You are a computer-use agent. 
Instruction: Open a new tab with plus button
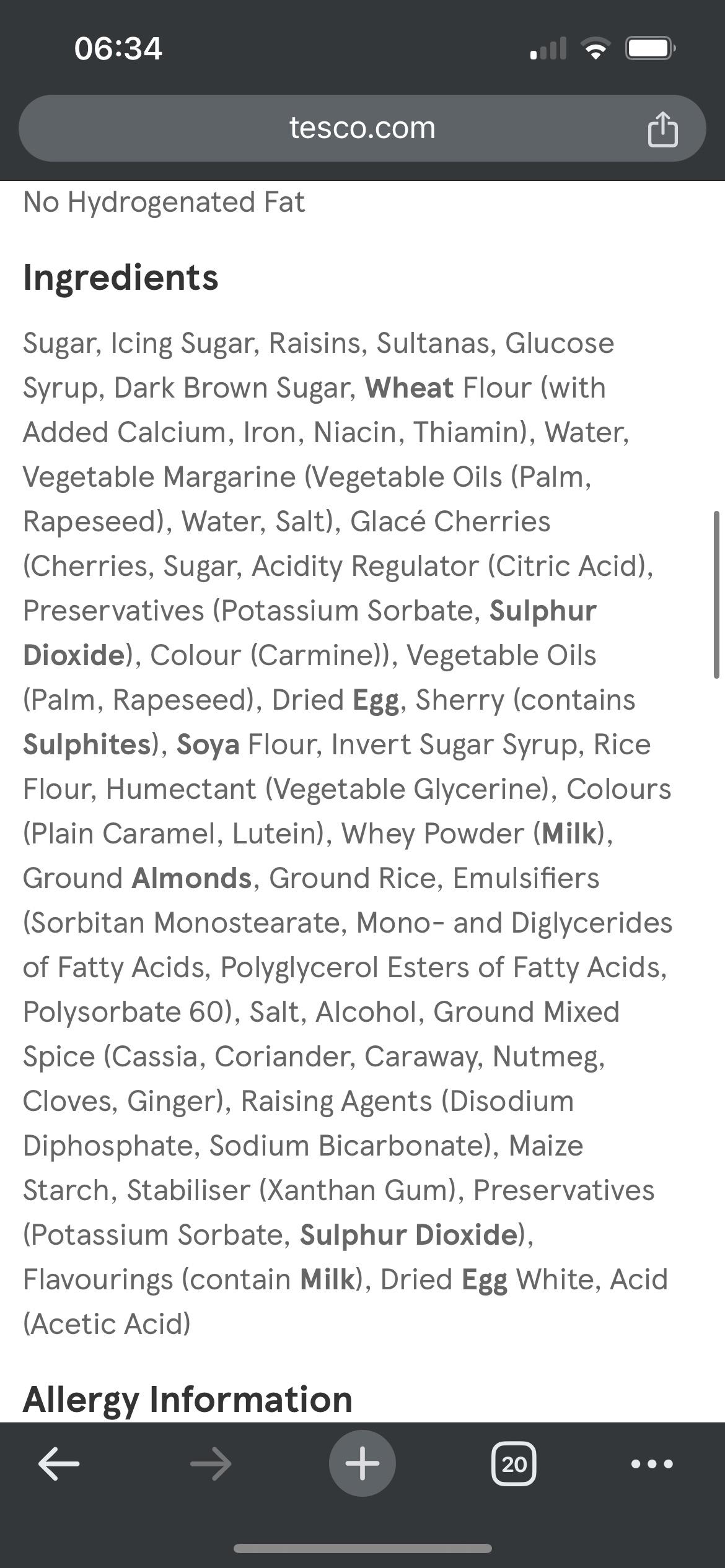pyautogui.click(x=362, y=1464)
